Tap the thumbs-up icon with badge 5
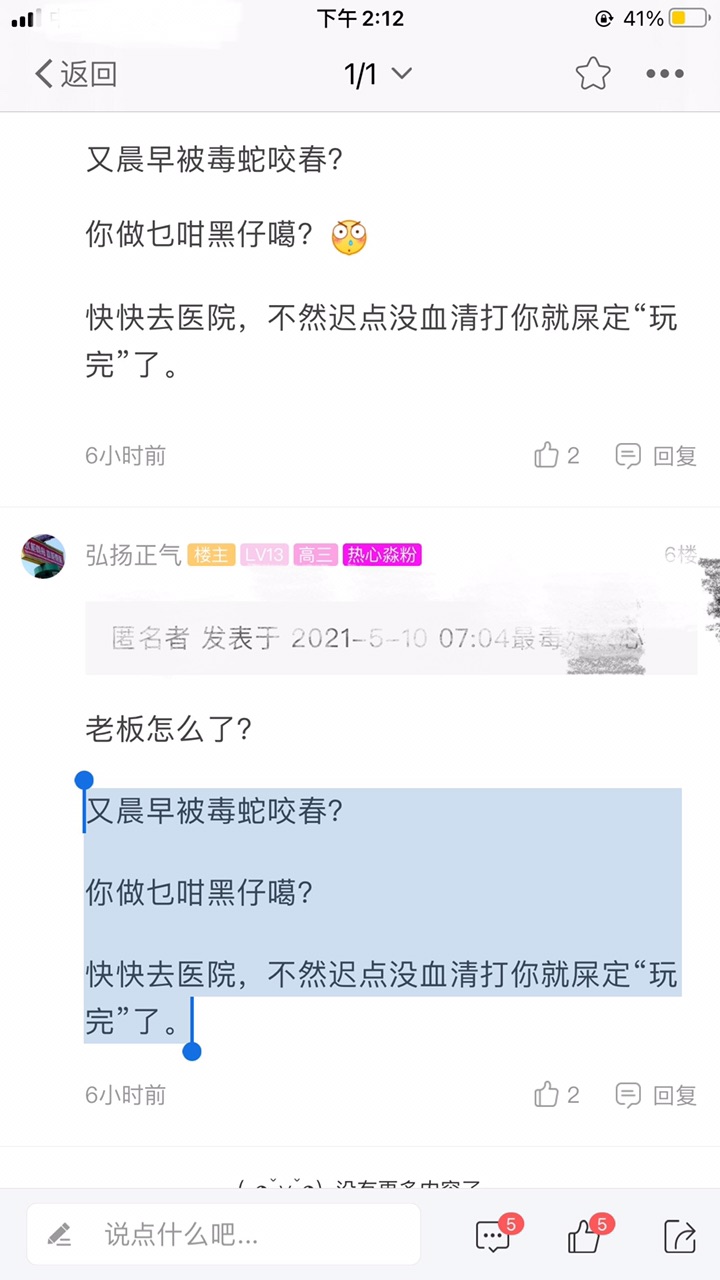Image resolution: width=720 pixels, height=1280 pixels. tap(586, 1236)
